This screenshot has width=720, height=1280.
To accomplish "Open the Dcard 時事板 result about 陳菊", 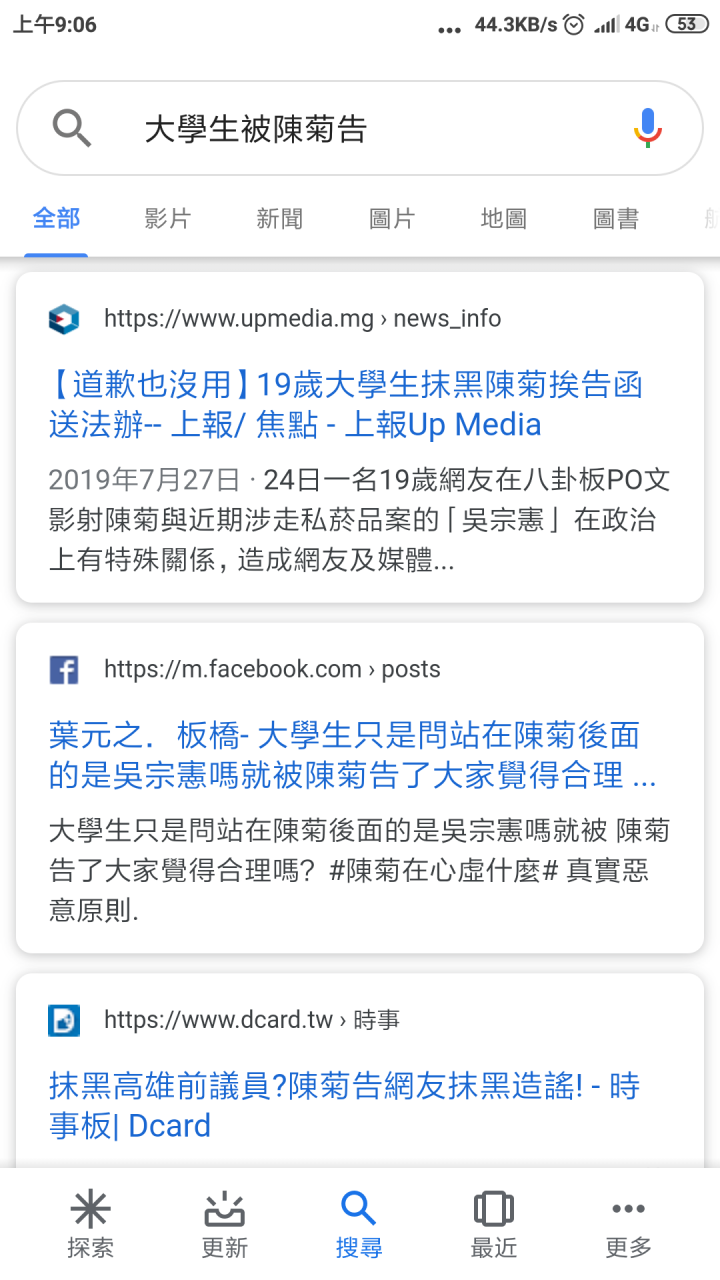I will pyautogui.click(x=344, y=1105).
